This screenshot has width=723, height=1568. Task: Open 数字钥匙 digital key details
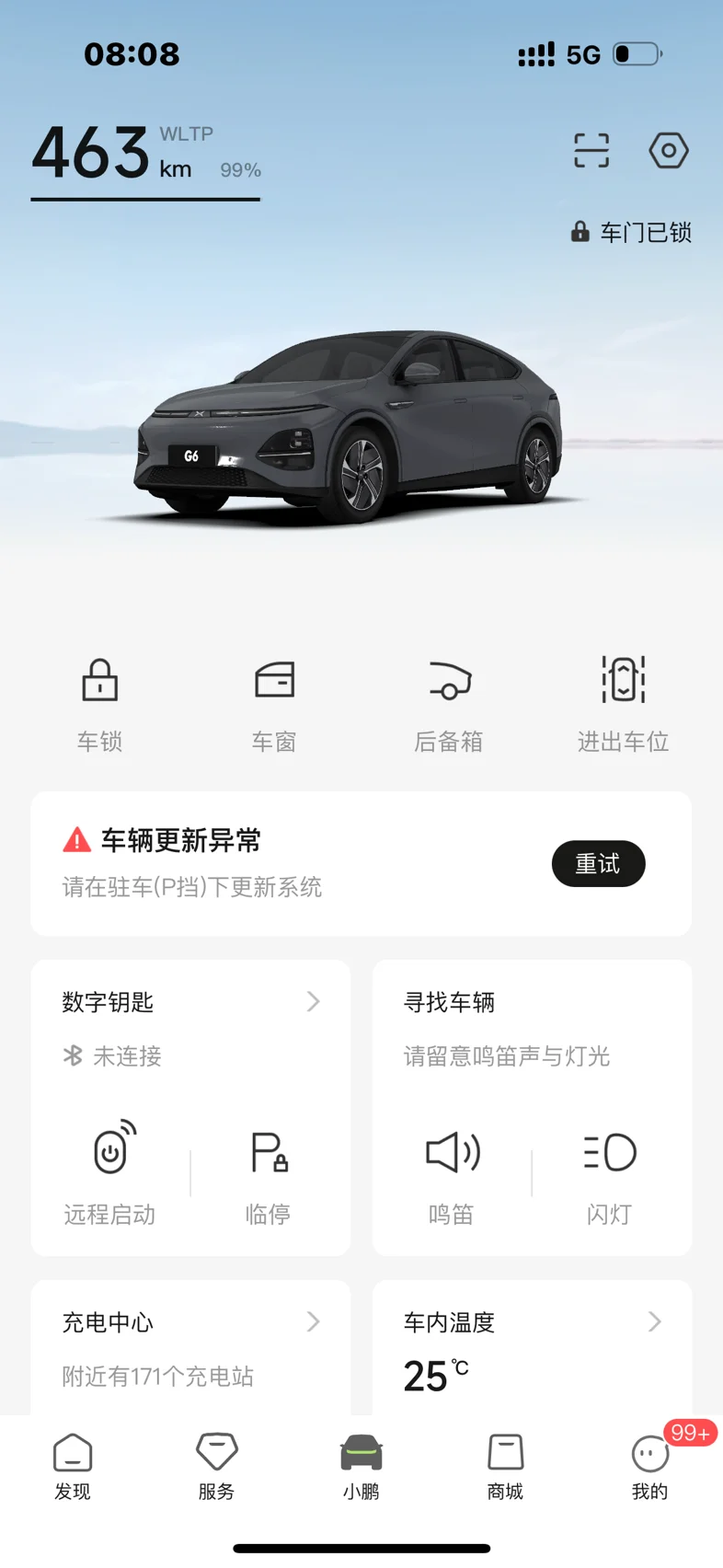pyautogui.click(x=191, y=1002)
